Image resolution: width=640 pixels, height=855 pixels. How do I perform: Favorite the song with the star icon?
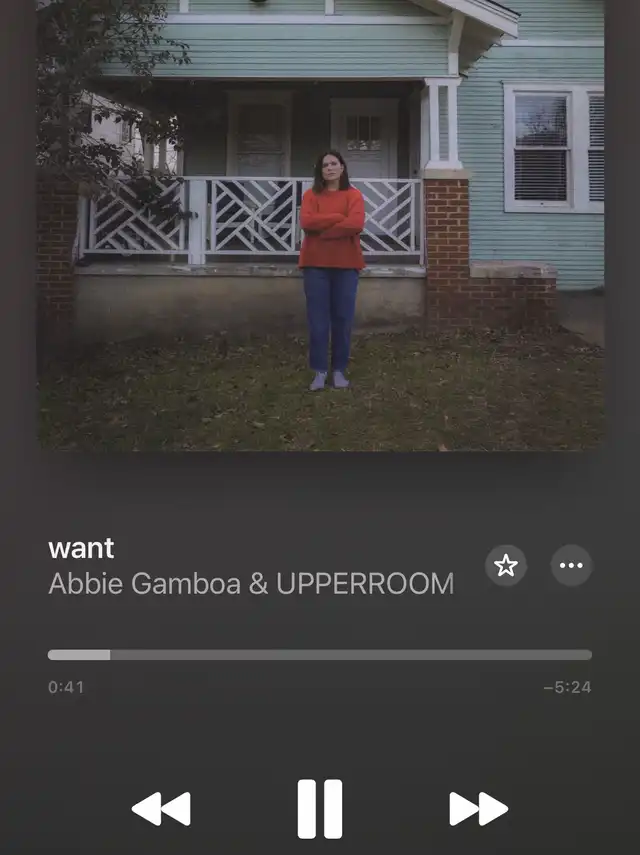tap(506, 566)
